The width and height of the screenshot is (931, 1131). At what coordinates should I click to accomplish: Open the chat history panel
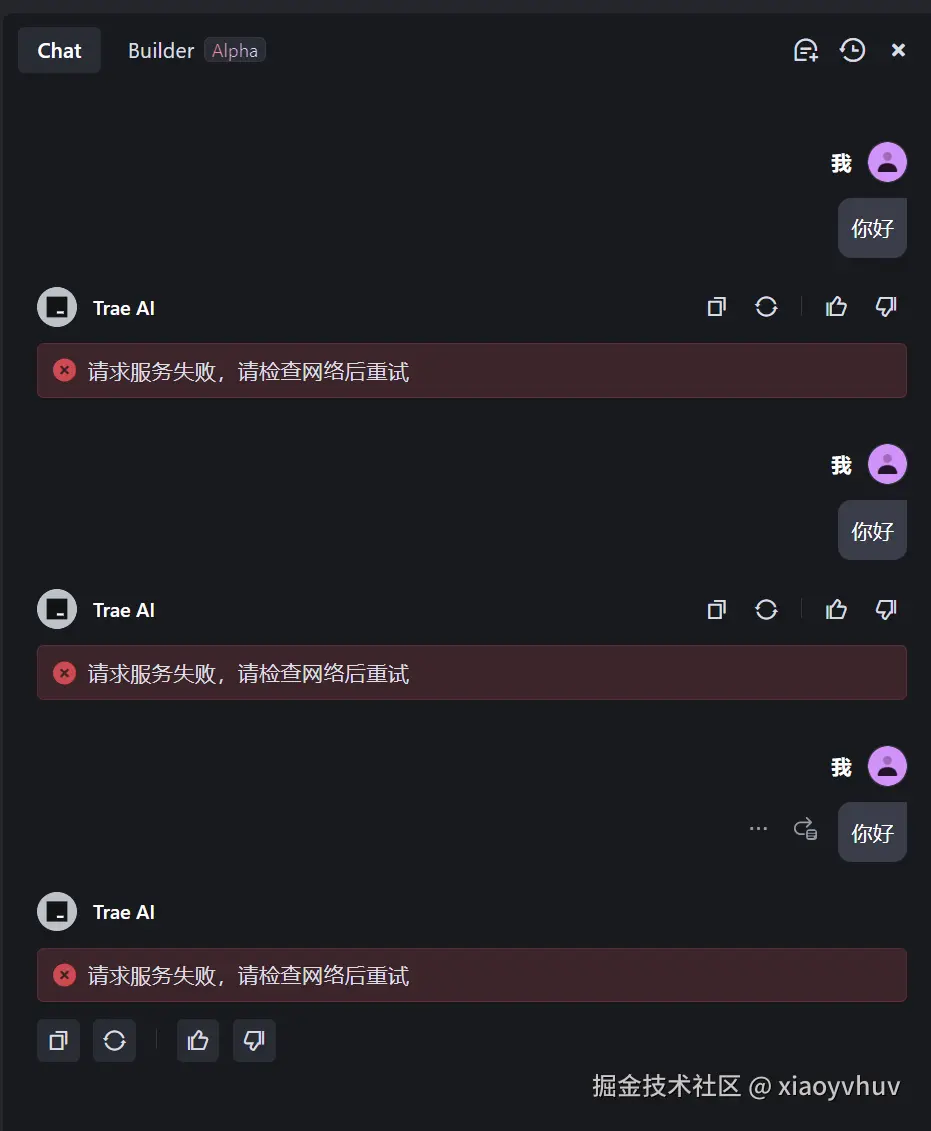pos(852,50)
